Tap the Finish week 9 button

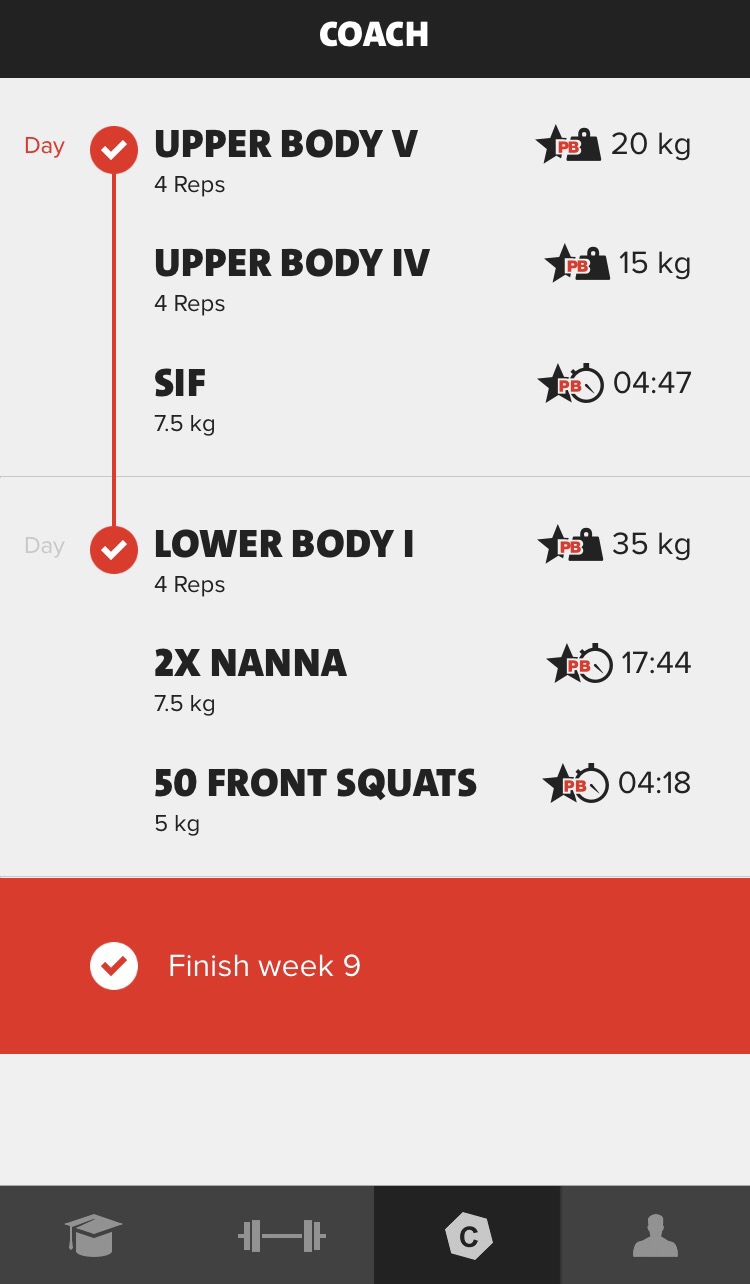tap(264, 966)
